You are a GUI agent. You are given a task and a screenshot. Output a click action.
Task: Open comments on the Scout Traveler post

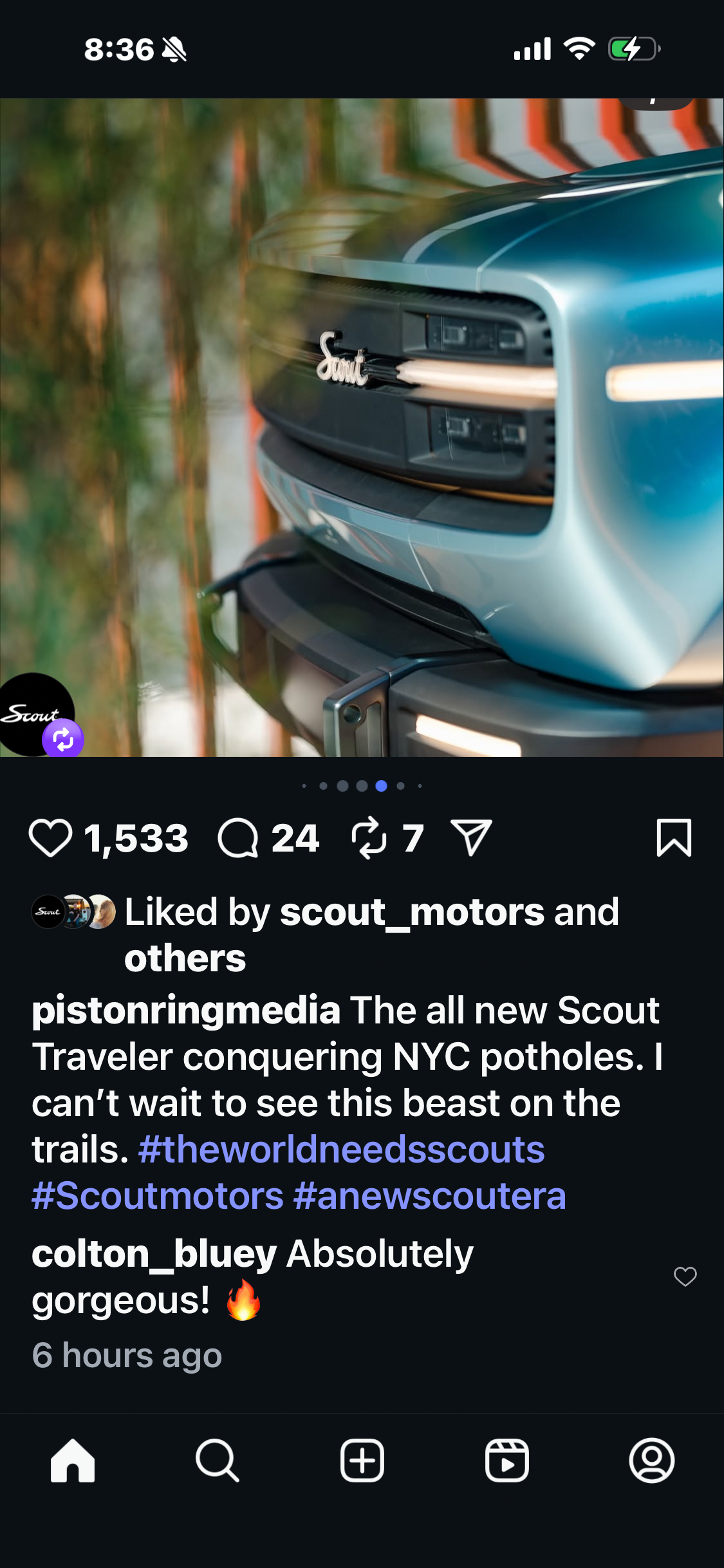[x=238, y=838]
